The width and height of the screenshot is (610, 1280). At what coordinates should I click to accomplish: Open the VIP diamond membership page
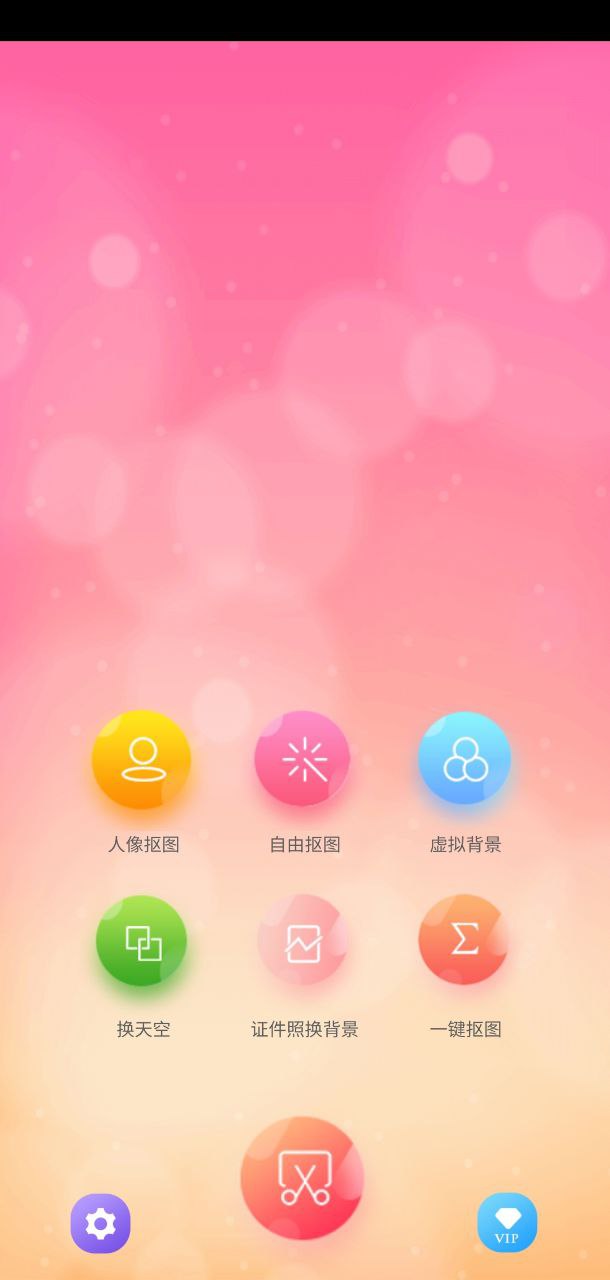pos(507,1223)
